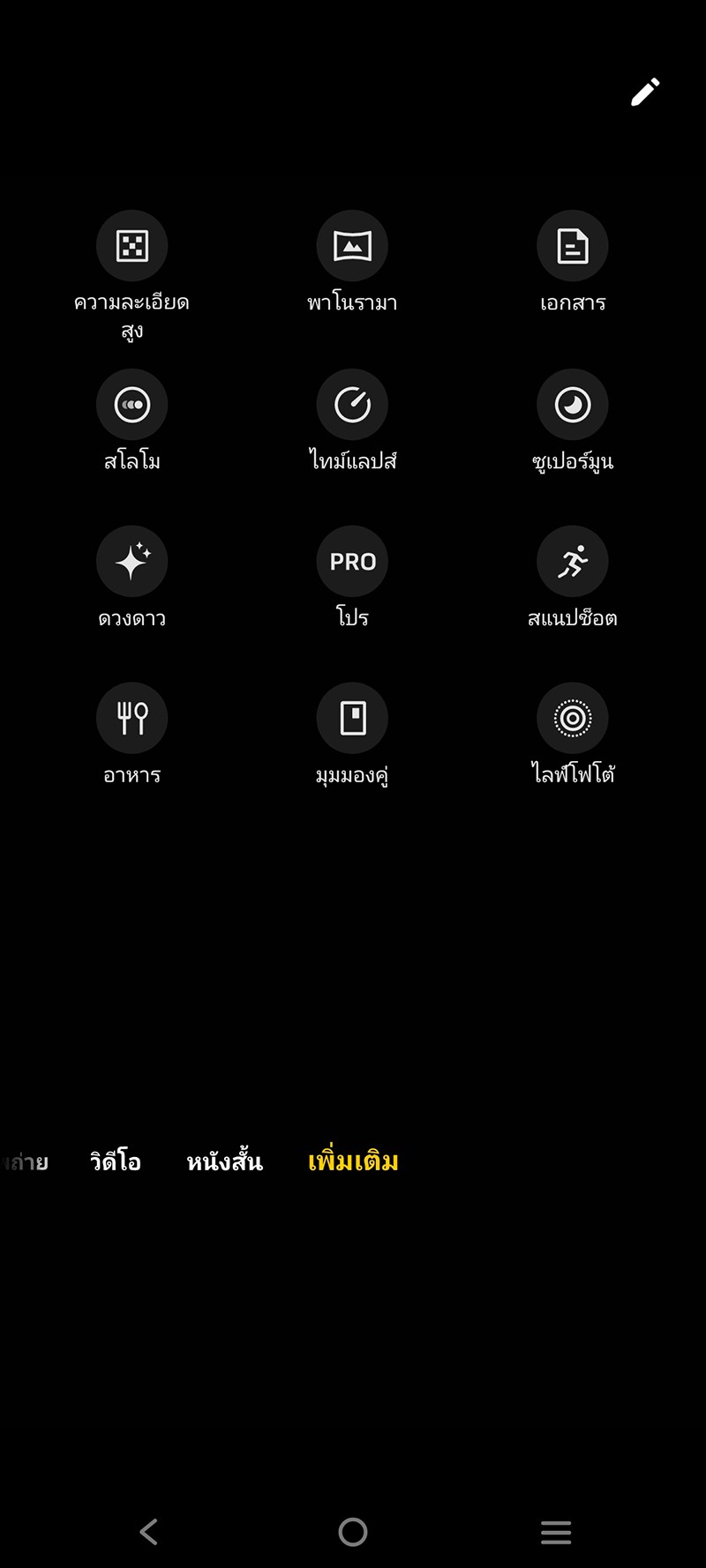Viewport: 706px width, 1568px height.
Task: Open เอกสาร document scanning mode
Action: click(573, 246)
